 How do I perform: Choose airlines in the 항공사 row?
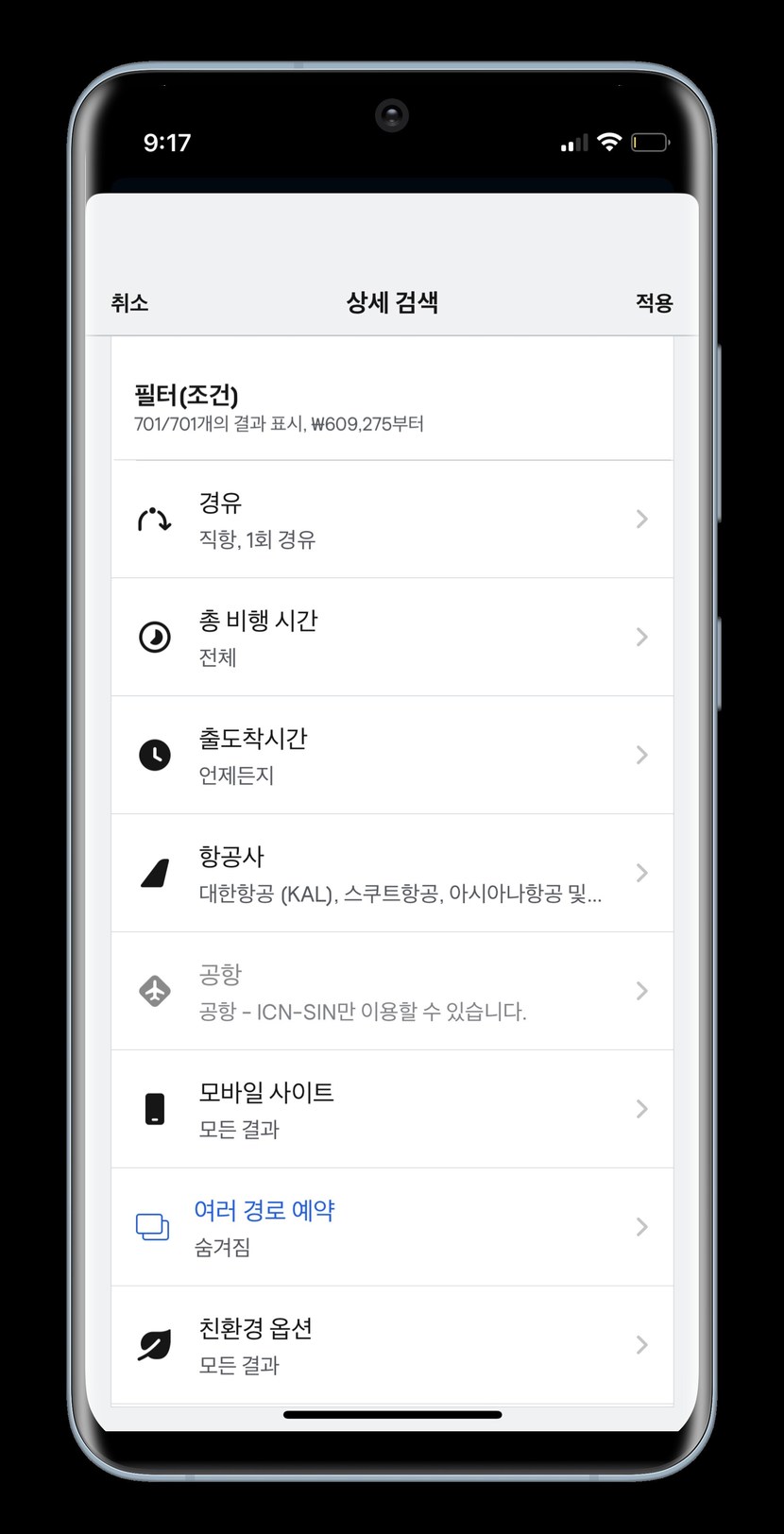pos(392,874)
